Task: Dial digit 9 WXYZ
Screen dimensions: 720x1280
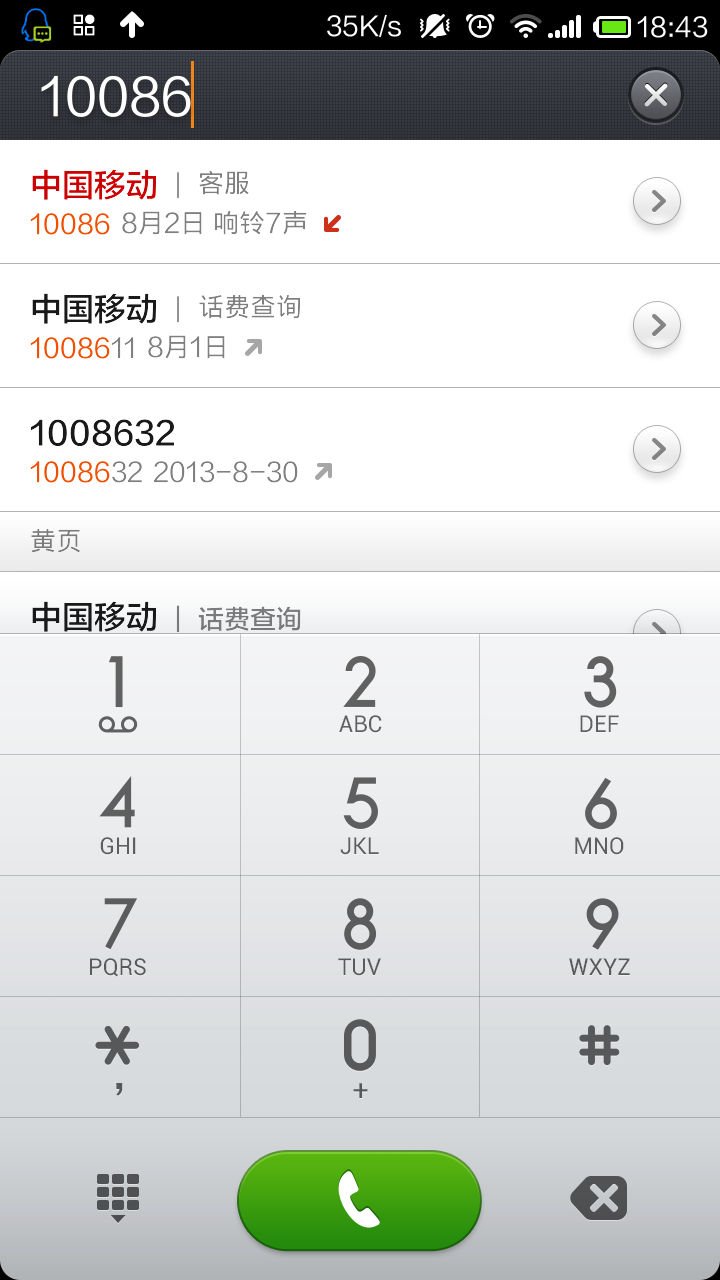Action: pyautogui.click(x=600, y=936)
